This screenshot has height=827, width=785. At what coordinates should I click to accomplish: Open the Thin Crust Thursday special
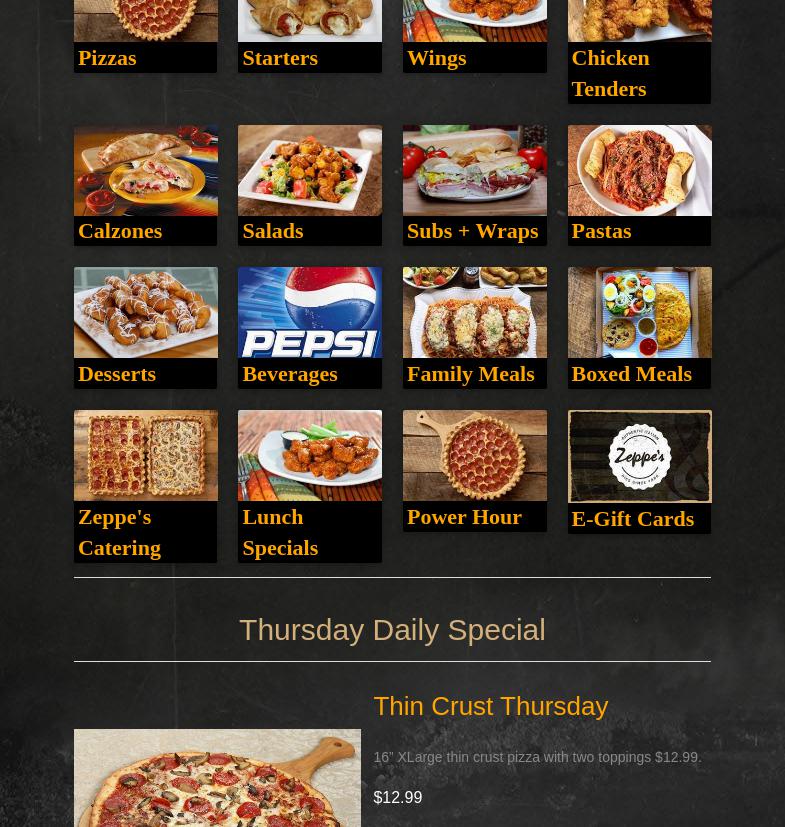coord(490,706)
